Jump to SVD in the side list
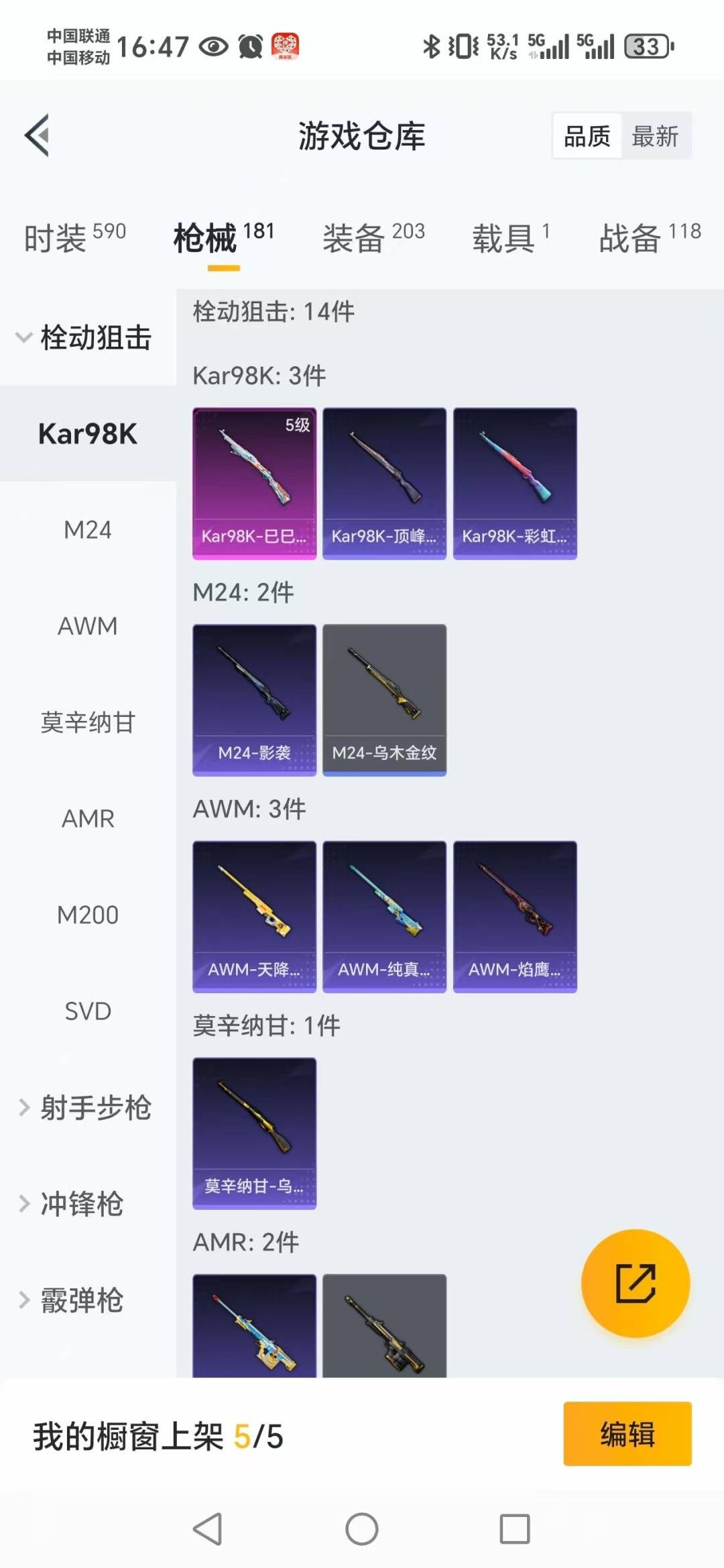Viewport: 724px width, 1568px height. (x=88, y=1011)
